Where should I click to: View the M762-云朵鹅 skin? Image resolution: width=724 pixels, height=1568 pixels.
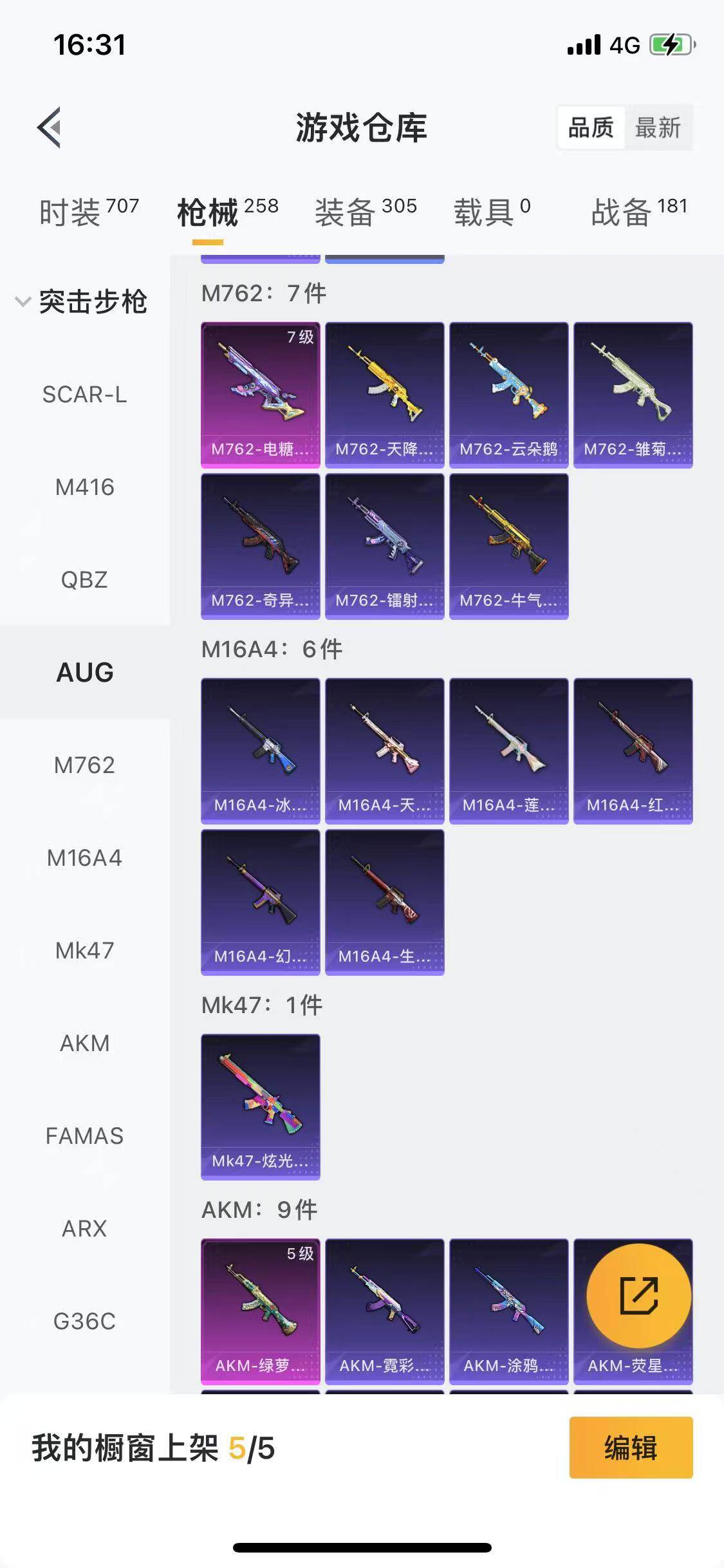point(508,395)
